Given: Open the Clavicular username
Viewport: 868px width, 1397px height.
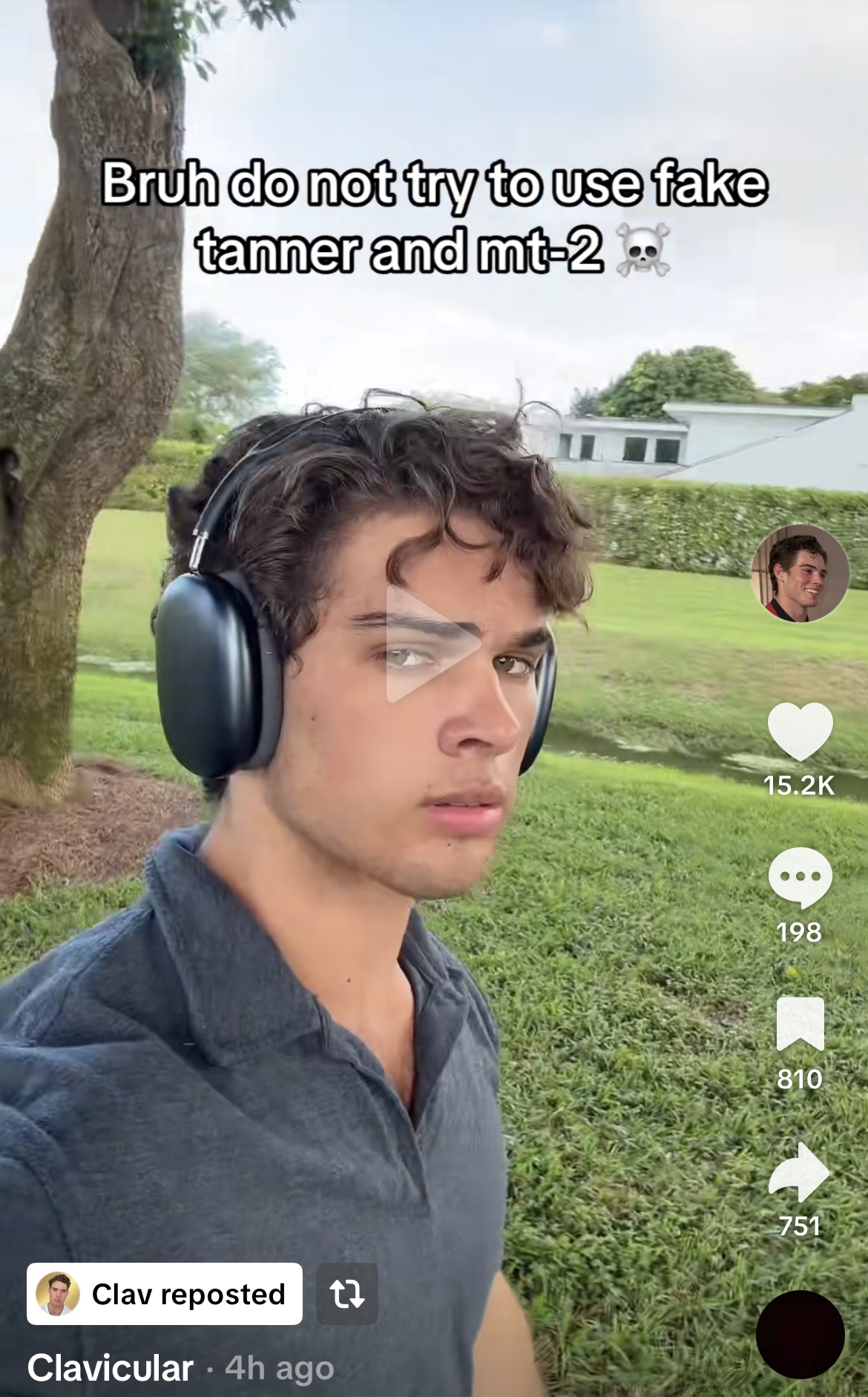Looking at the screenshot, I should (x=111, y=1368).
